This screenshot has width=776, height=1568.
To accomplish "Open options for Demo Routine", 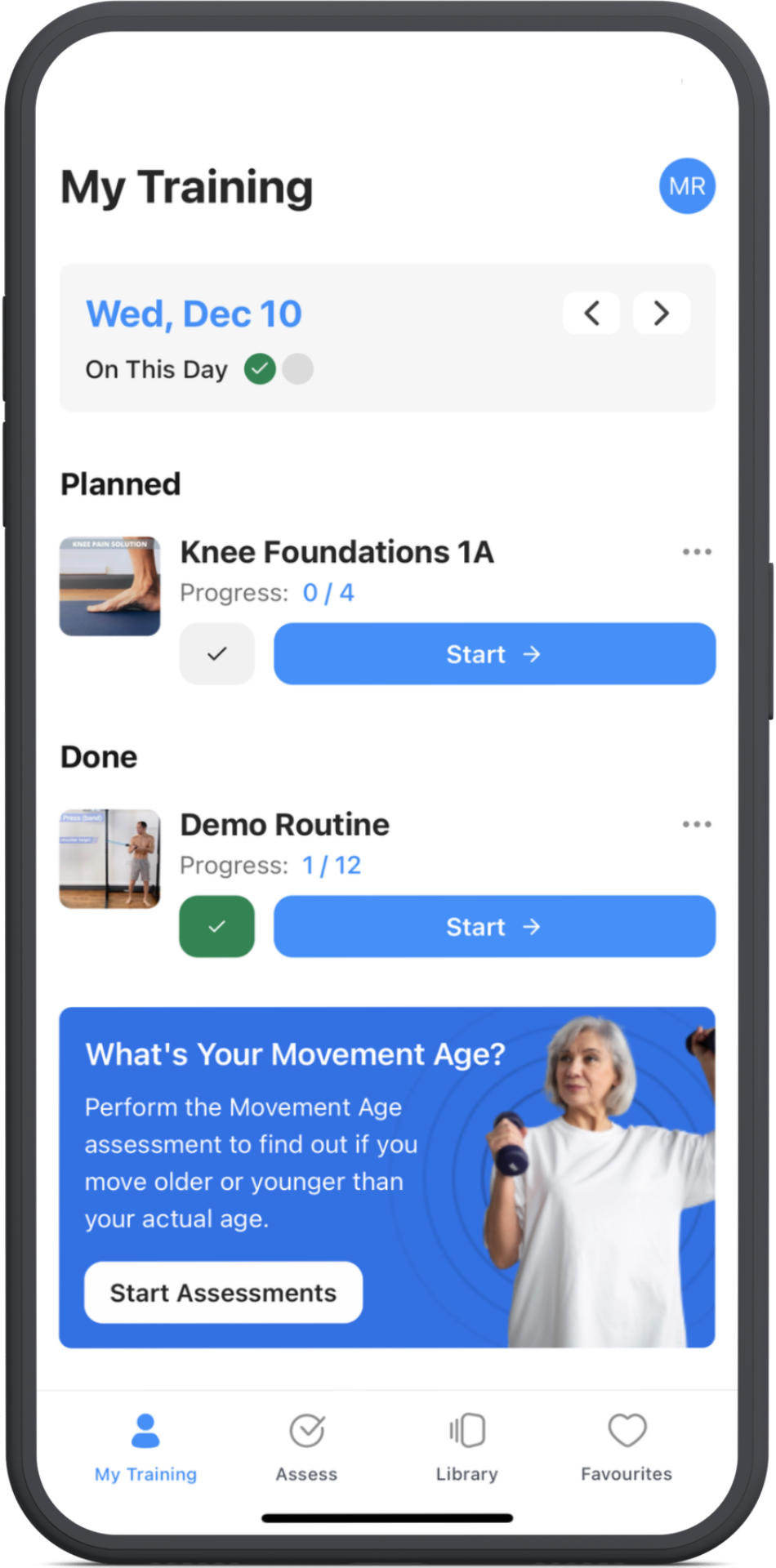I will coord(697,825).
